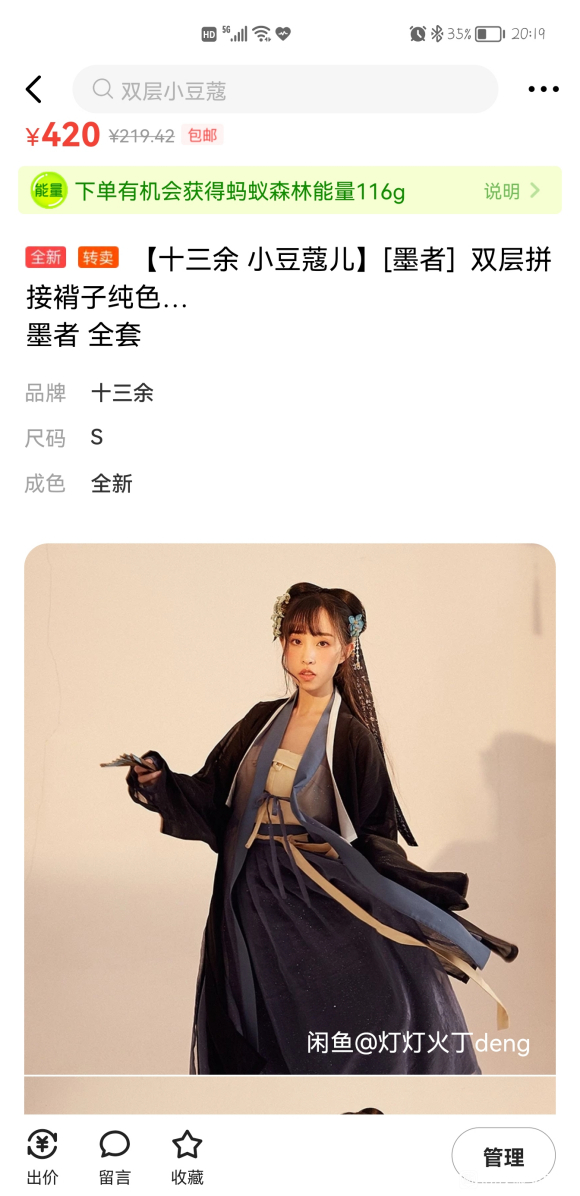Add this listing to 收藏 favorites
Viewport: 580px width, 1196px height.
pyautogui.click(x=187, y=1158)
